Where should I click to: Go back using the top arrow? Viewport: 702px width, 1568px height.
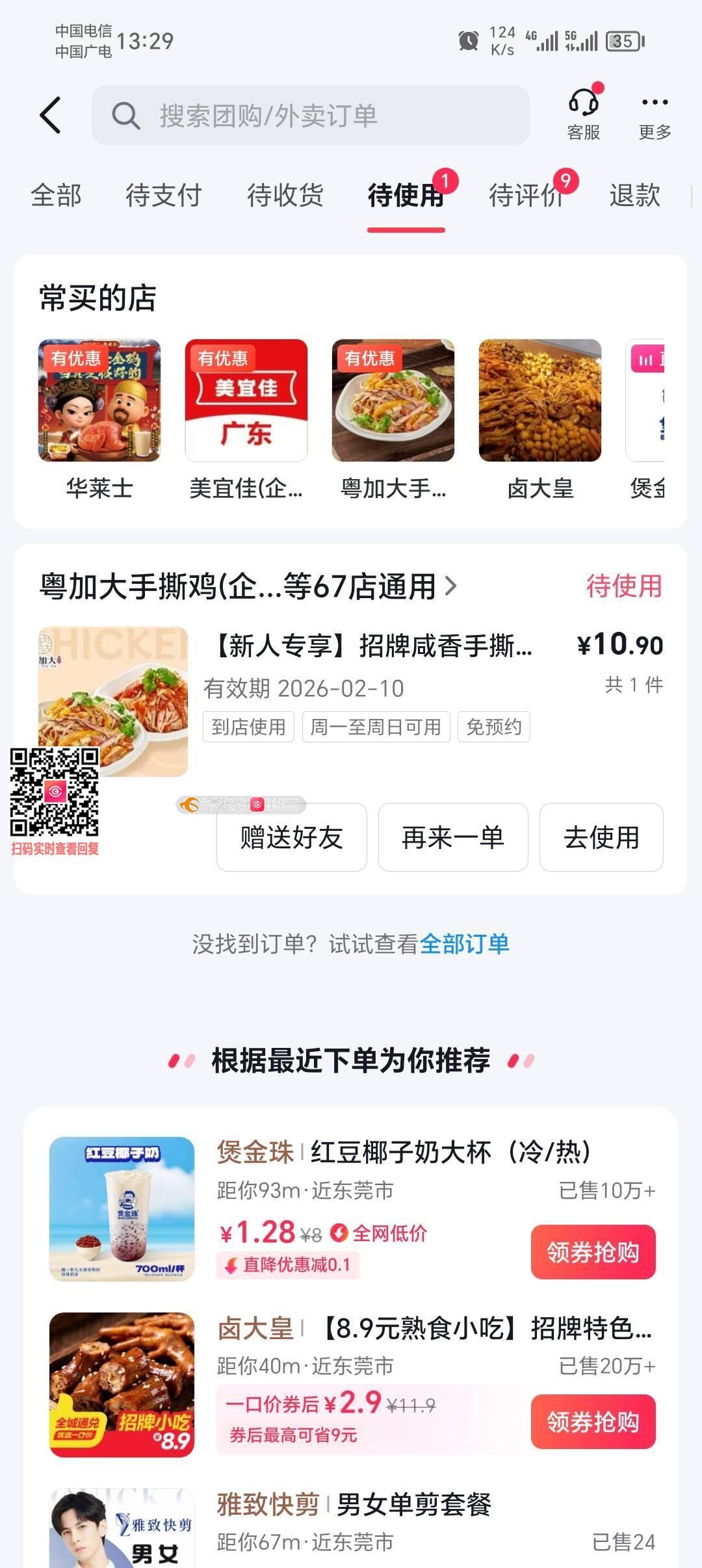51,116
